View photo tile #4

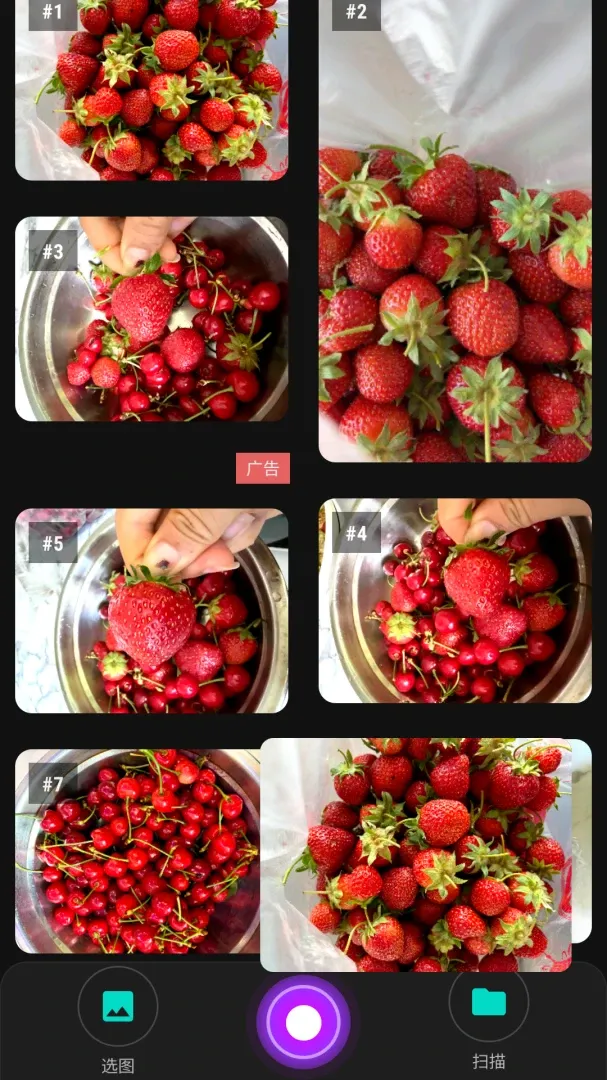[455, 601]
